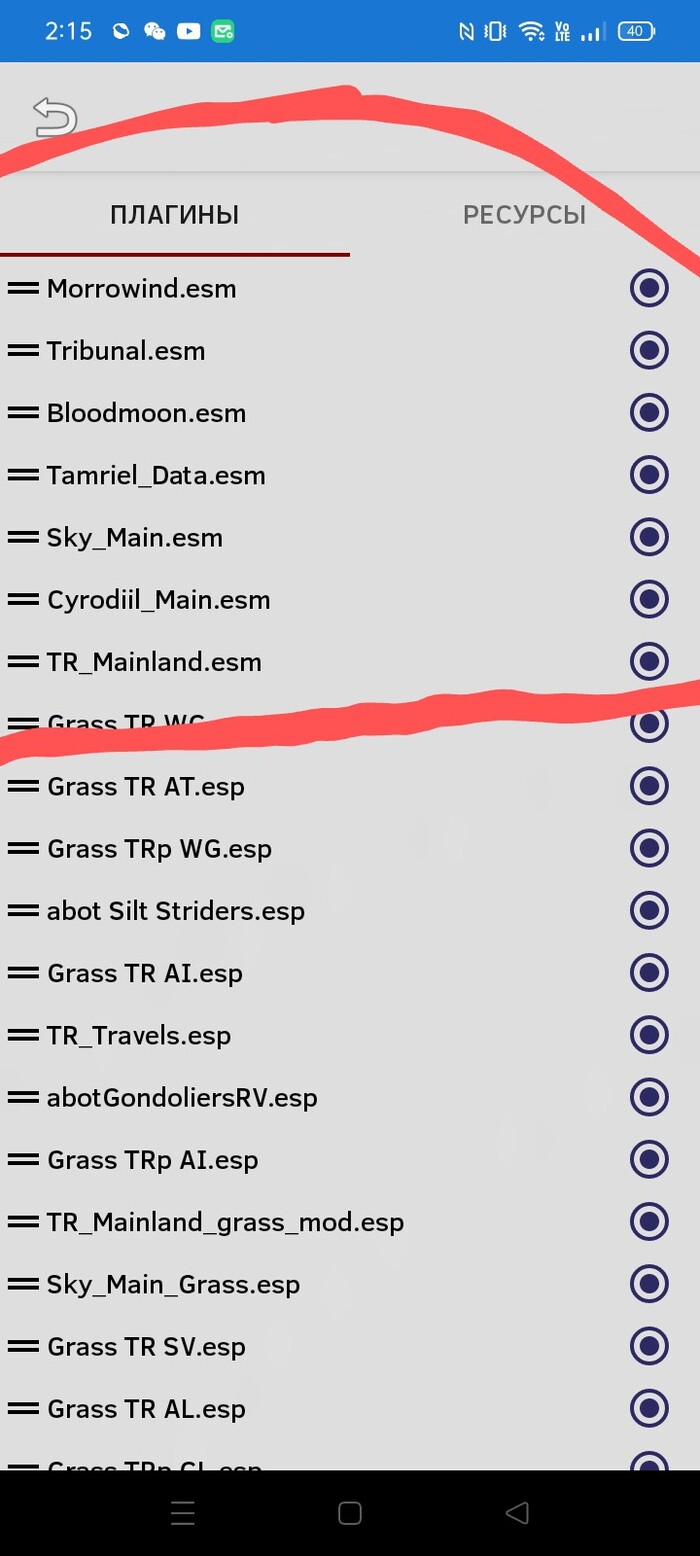Toggle abotGondoliersRV.esp off
700x1556 pixels.
click(649, 1098)
